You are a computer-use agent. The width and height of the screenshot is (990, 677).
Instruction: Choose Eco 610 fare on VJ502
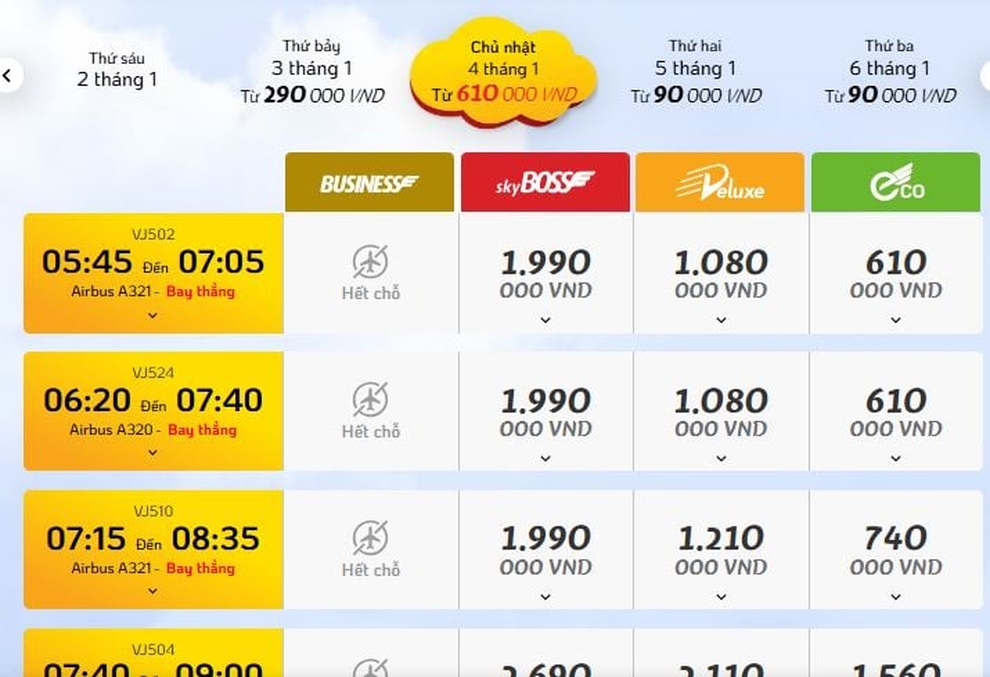(895, 274)
